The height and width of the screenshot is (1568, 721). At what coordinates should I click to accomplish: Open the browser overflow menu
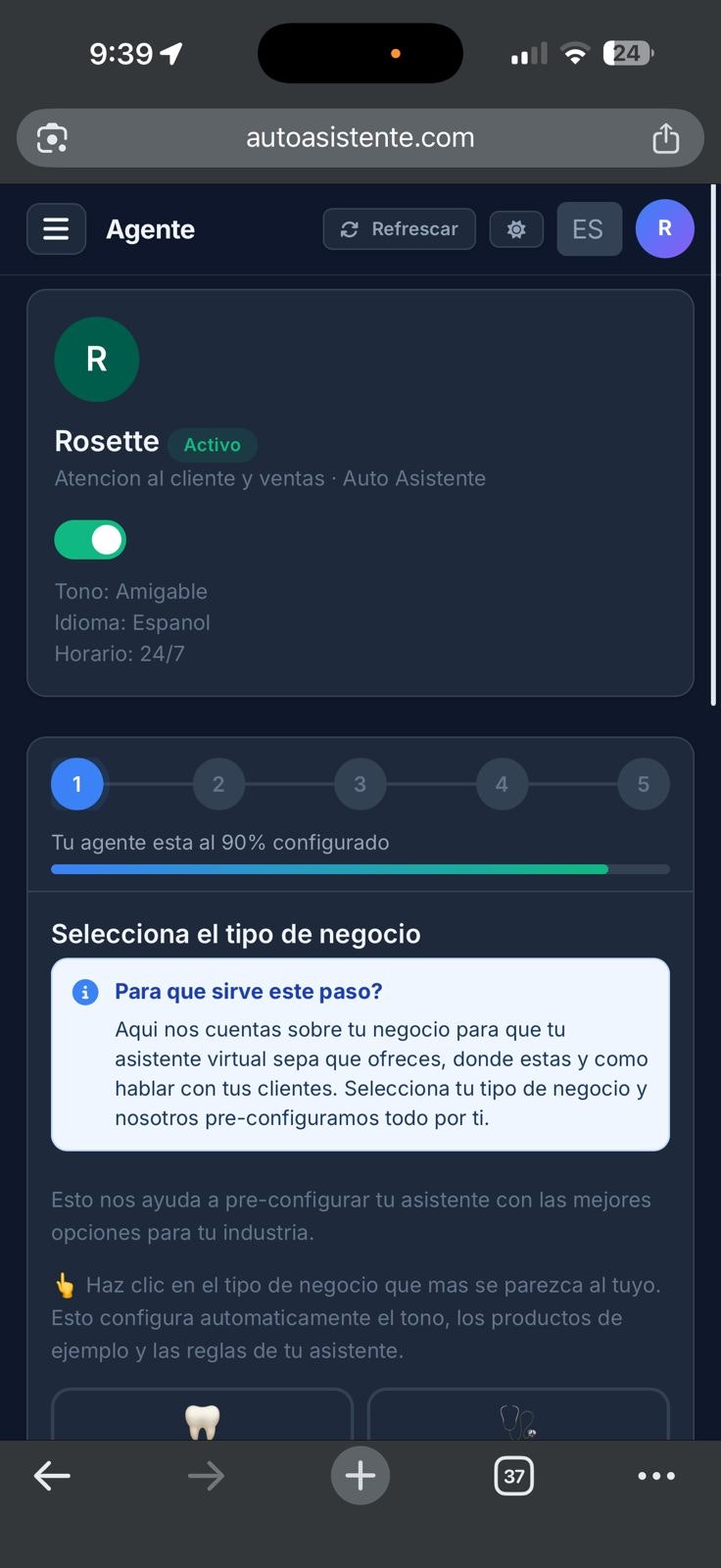tap(656, 1475)
